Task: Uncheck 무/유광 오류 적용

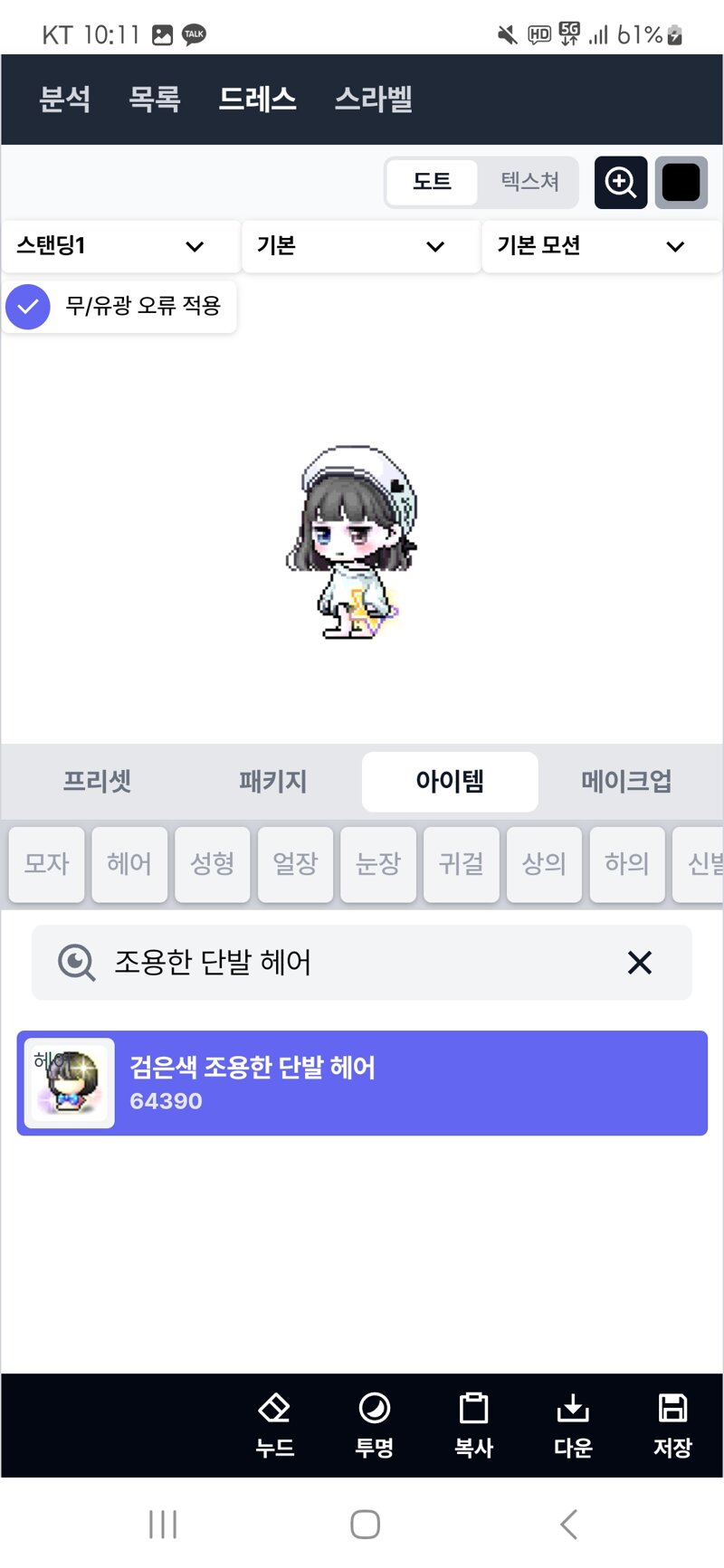Action: coord(28,307)
